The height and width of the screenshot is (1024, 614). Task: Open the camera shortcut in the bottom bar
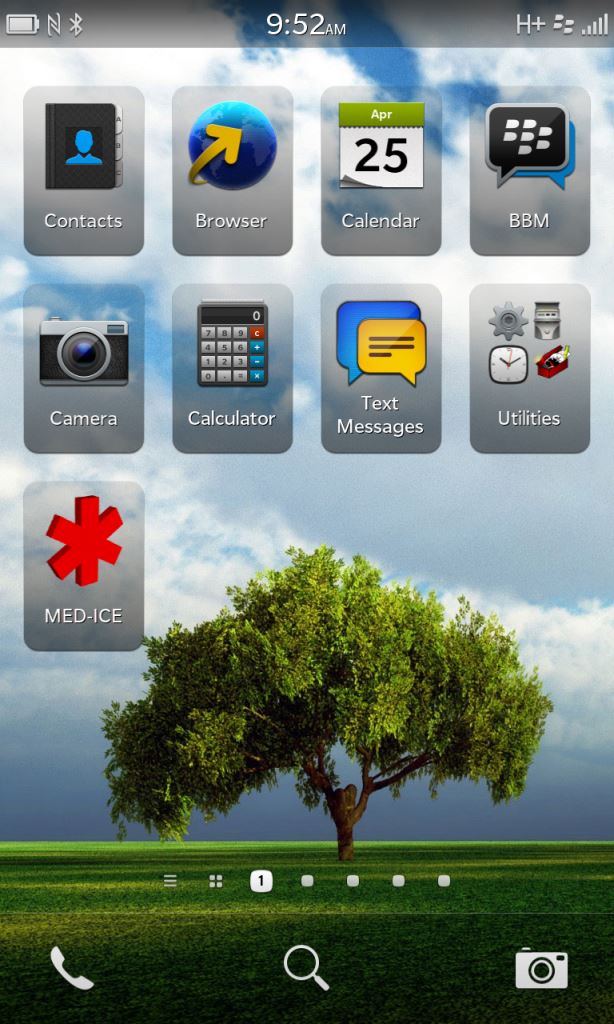coord(541,968)
